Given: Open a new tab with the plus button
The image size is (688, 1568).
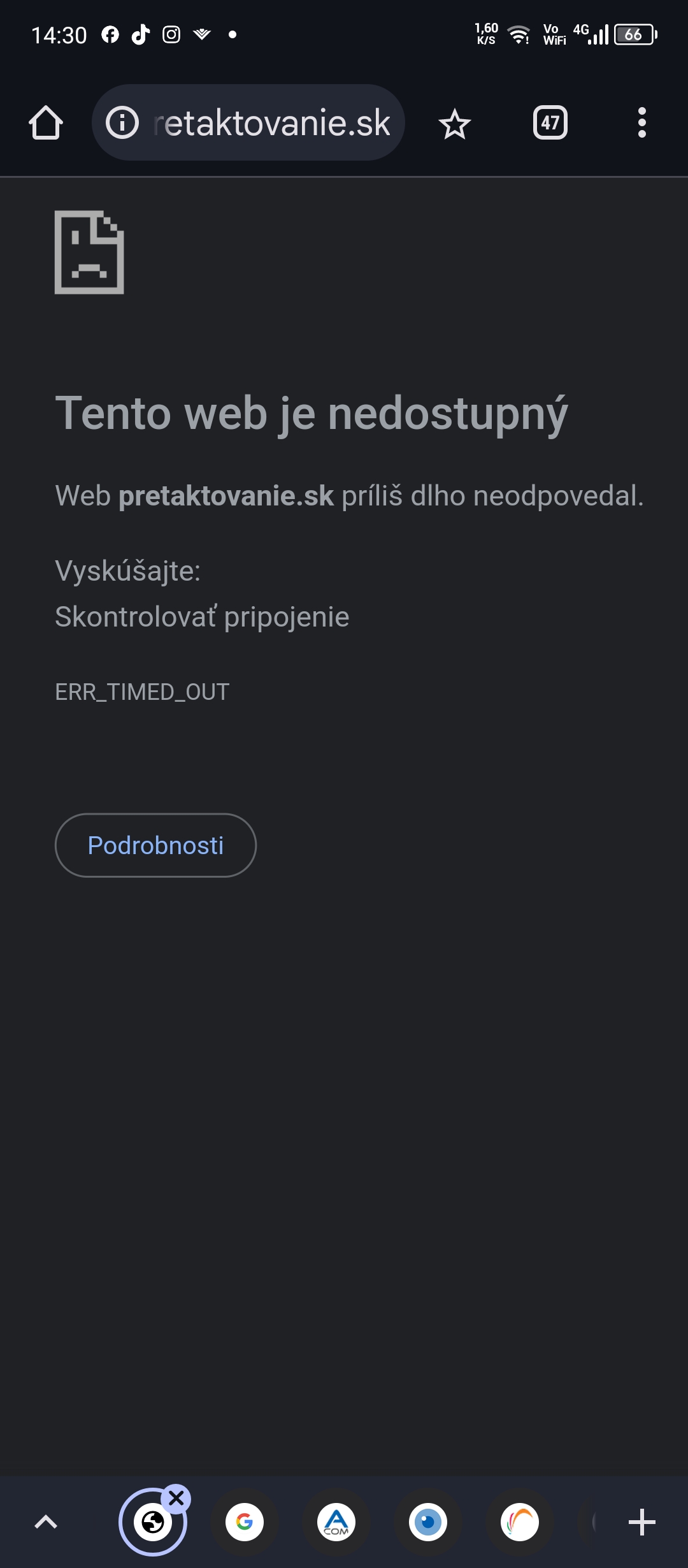Looking at the screenshot, I should (641, 1522).
